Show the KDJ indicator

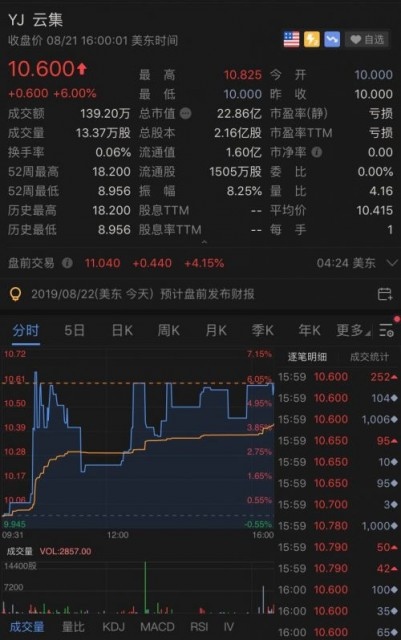click(114, 627)
